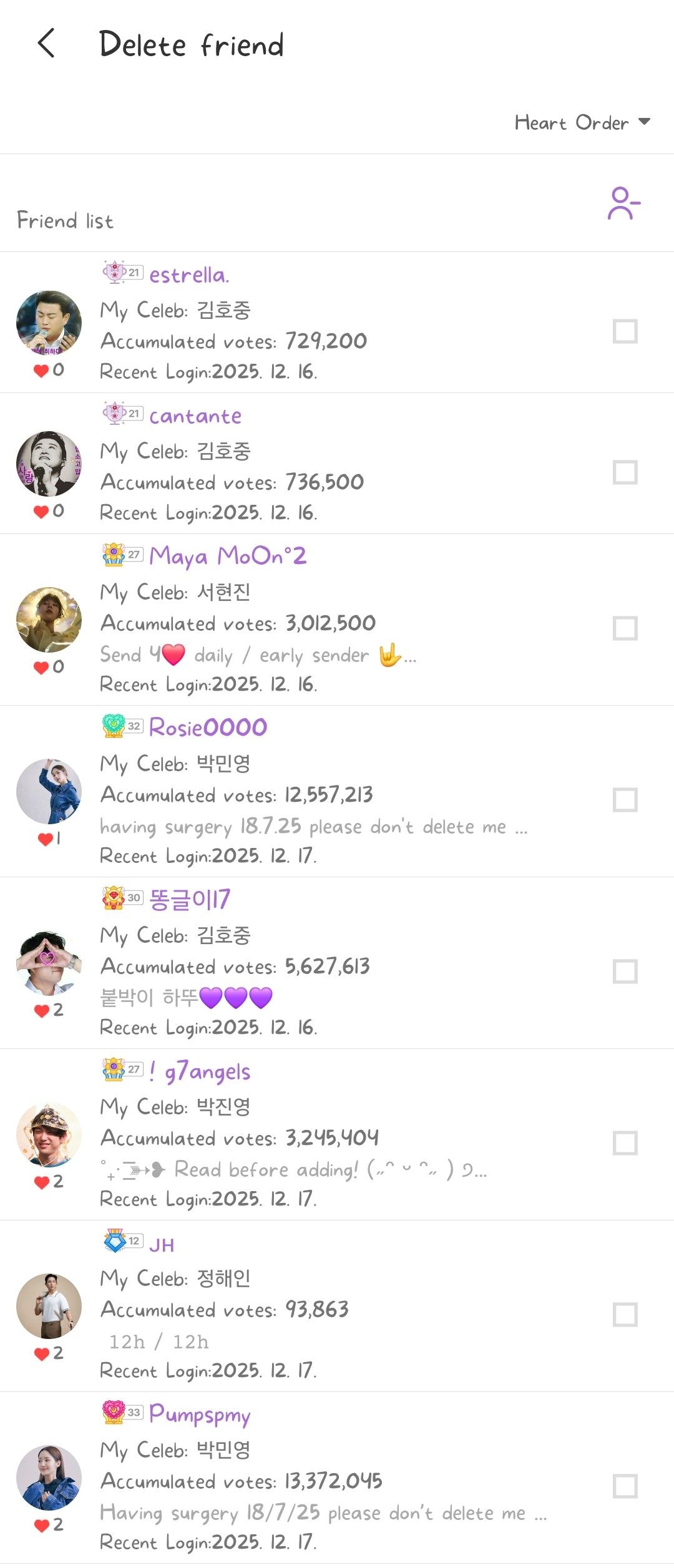The width and height of the screenshot is (674, 1568).
Task: Select JH's checkbox
Action: click(x=625, y=1315)
